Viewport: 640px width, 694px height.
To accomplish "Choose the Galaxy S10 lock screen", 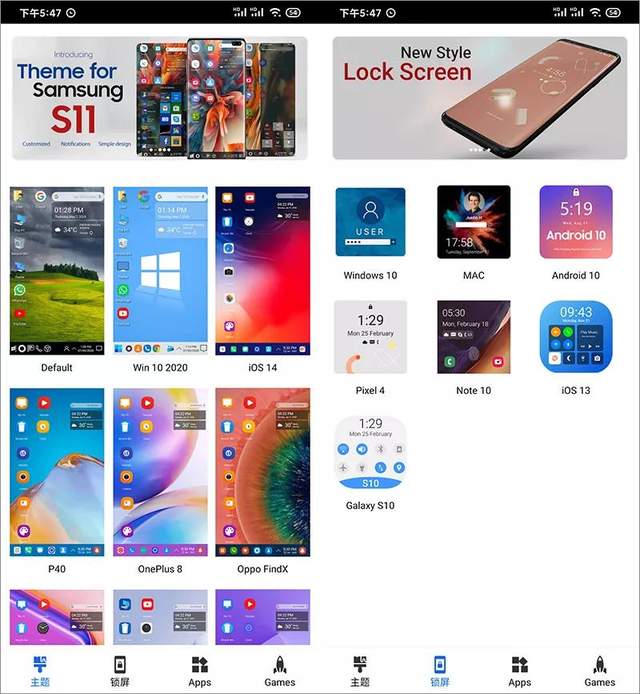I will coord(370,452).
